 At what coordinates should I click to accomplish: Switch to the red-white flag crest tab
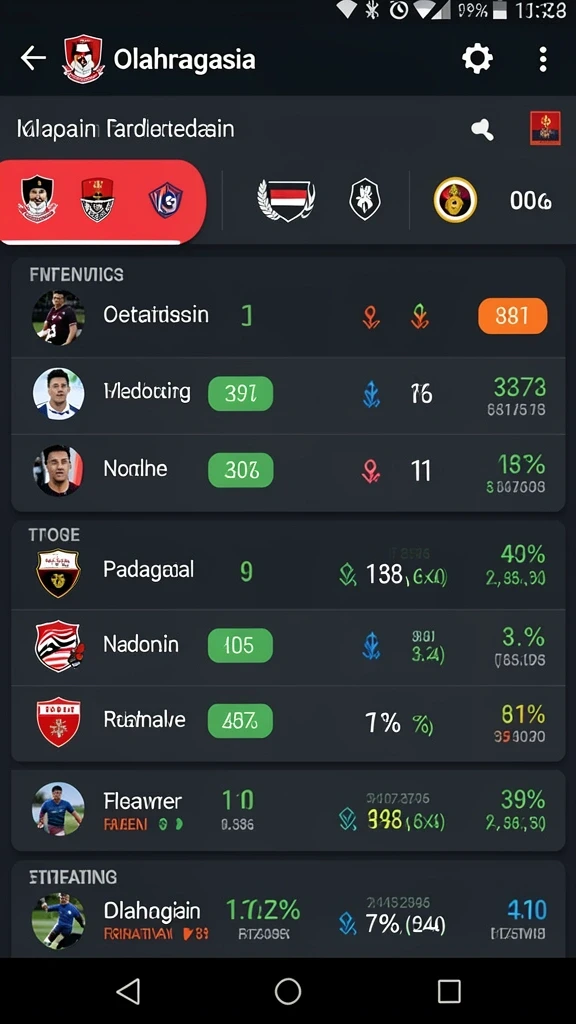pos(285,200)
